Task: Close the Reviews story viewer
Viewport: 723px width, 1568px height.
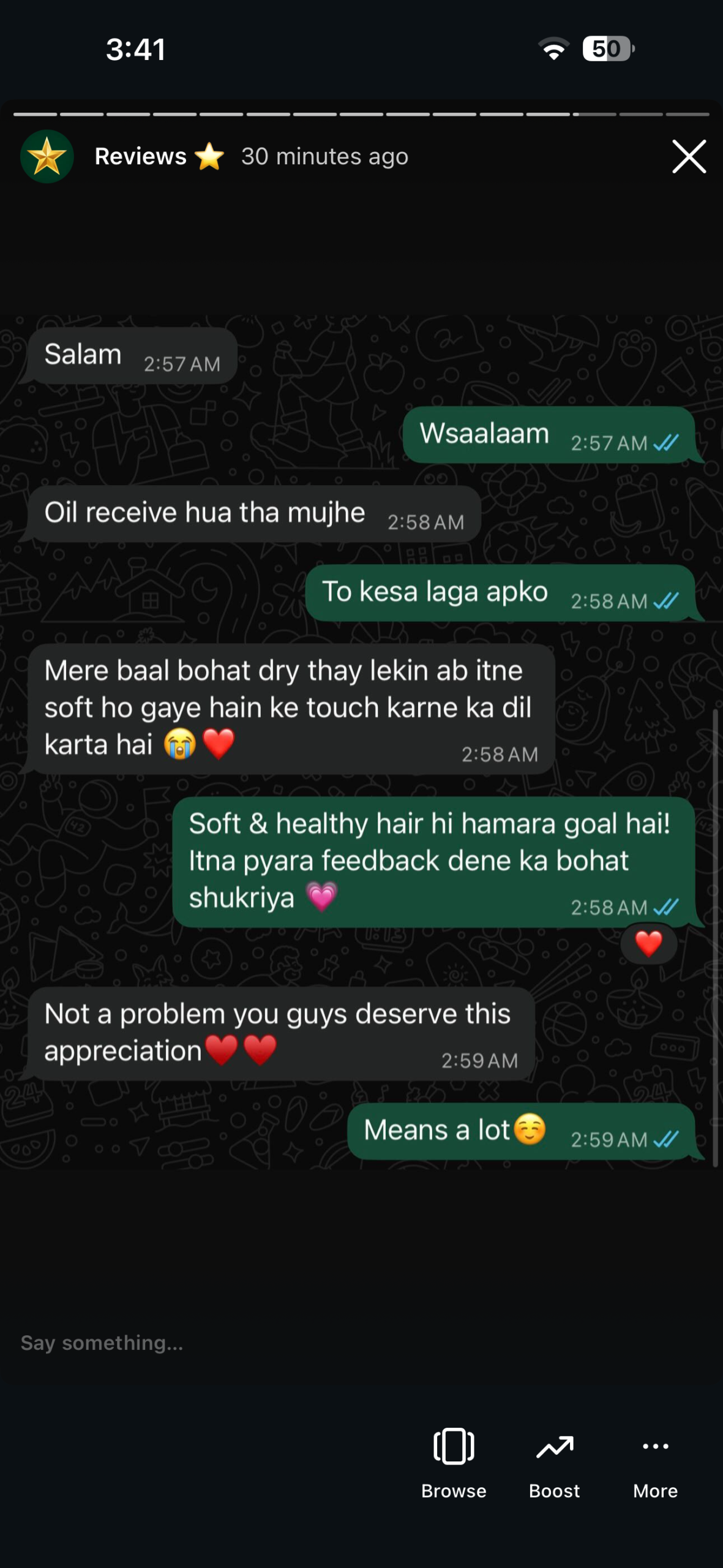Action: click(x=689, y=157)
